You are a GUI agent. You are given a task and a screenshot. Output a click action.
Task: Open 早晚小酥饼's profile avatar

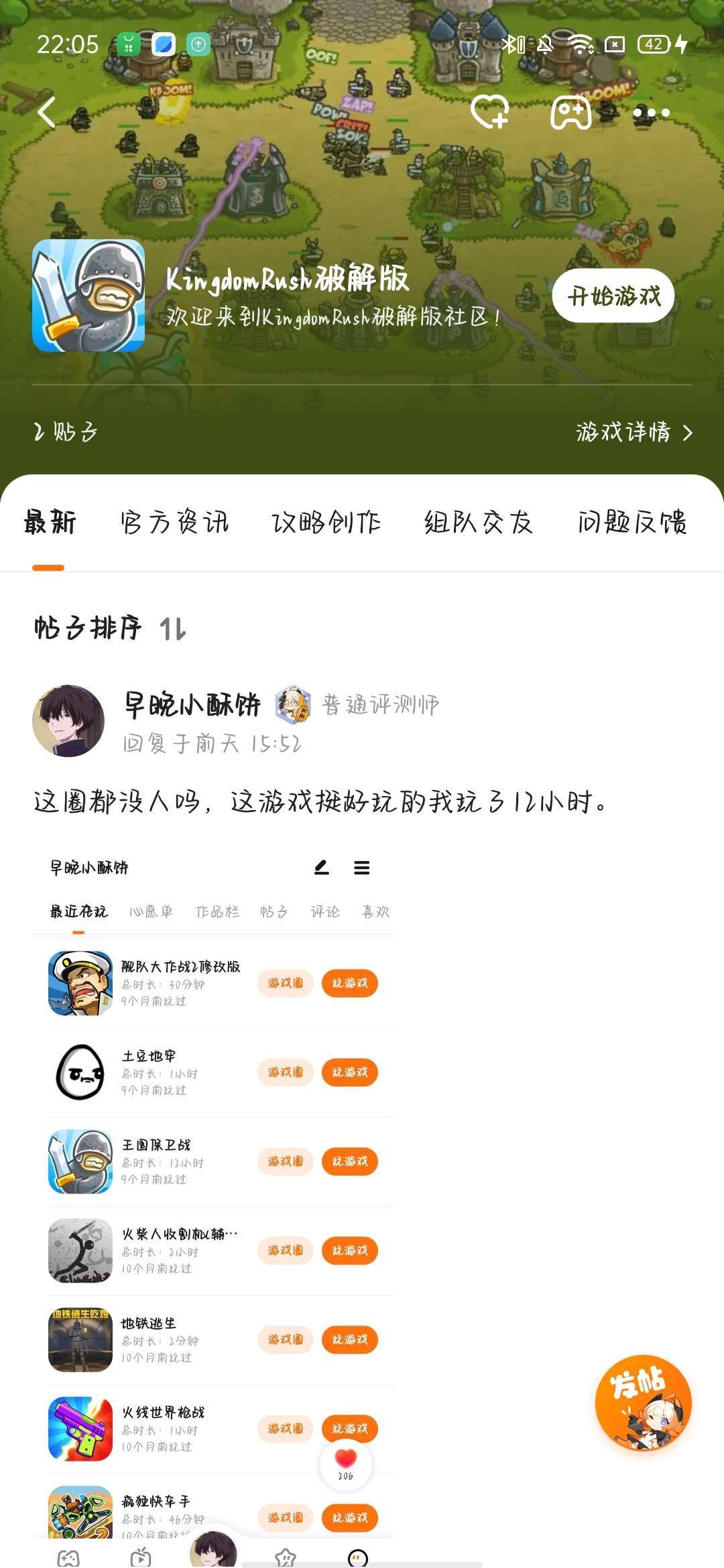click(x=68, y=721)
